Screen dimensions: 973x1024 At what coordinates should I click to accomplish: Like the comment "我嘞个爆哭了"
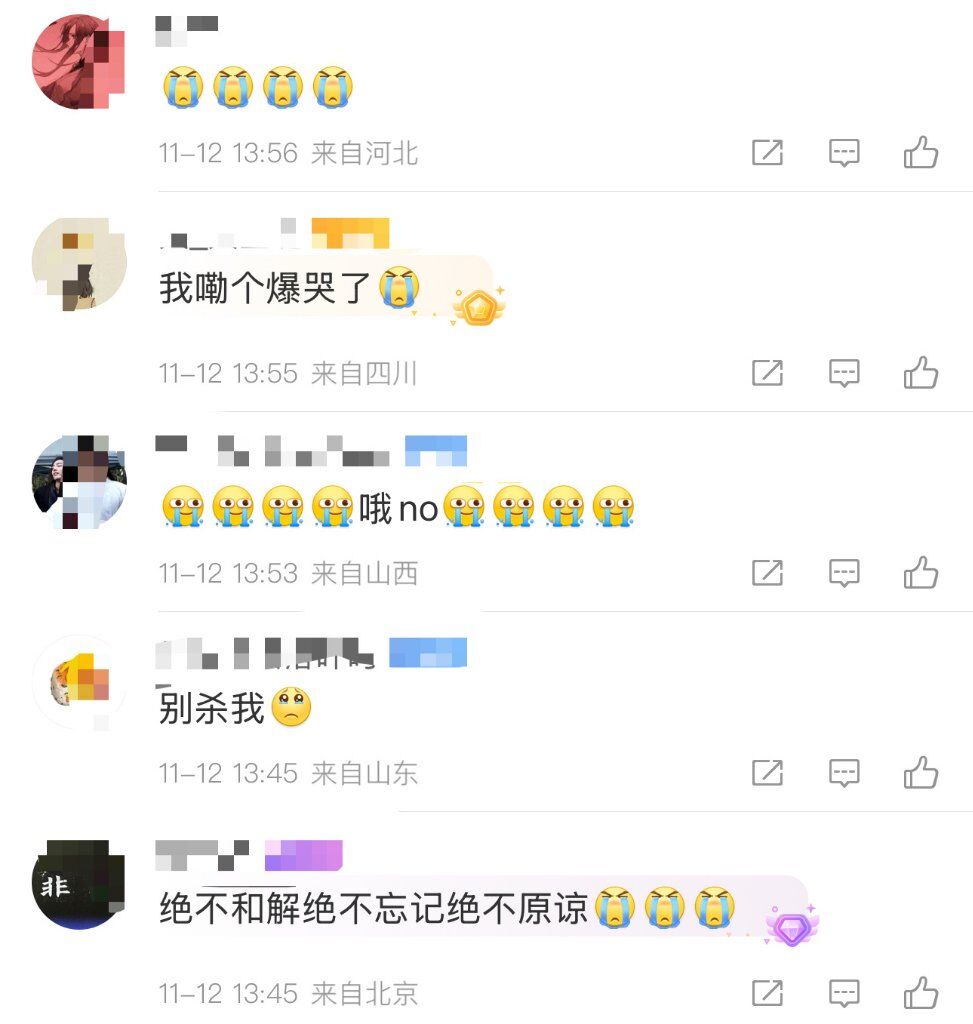tap(921, 373)
